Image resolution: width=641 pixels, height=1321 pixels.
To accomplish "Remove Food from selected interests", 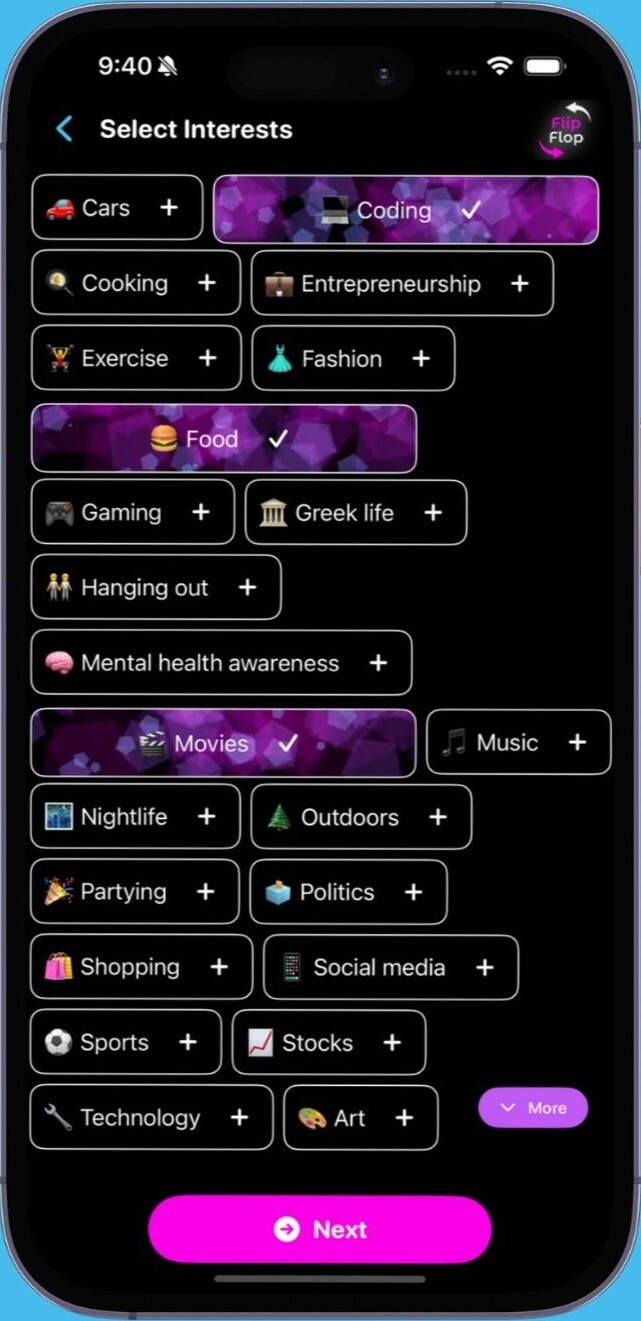I will pyautogui.click(x=223, y=439).
